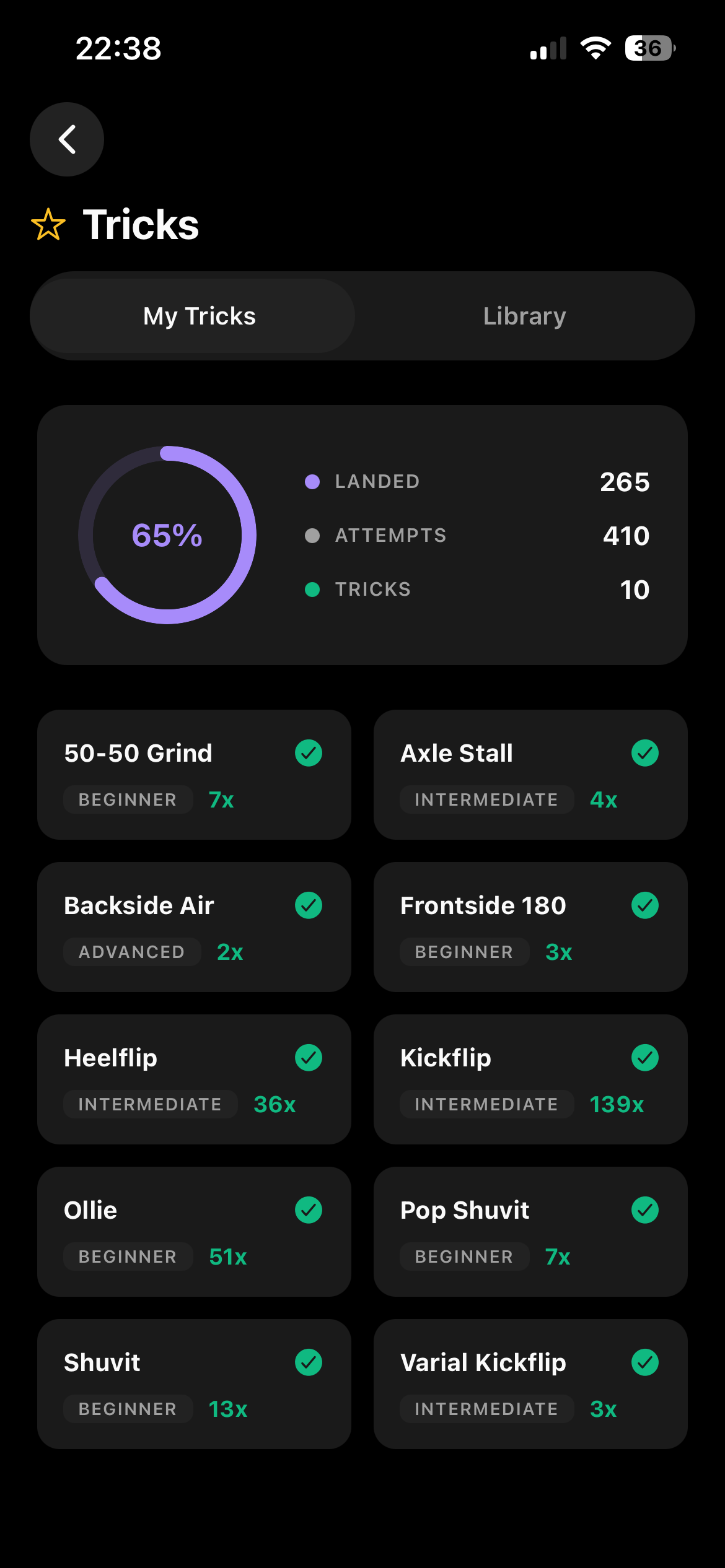The height and width of the screenshot is (1568, 725).
Task: Open the Frontside 180 card
Action: coord(530,926)
